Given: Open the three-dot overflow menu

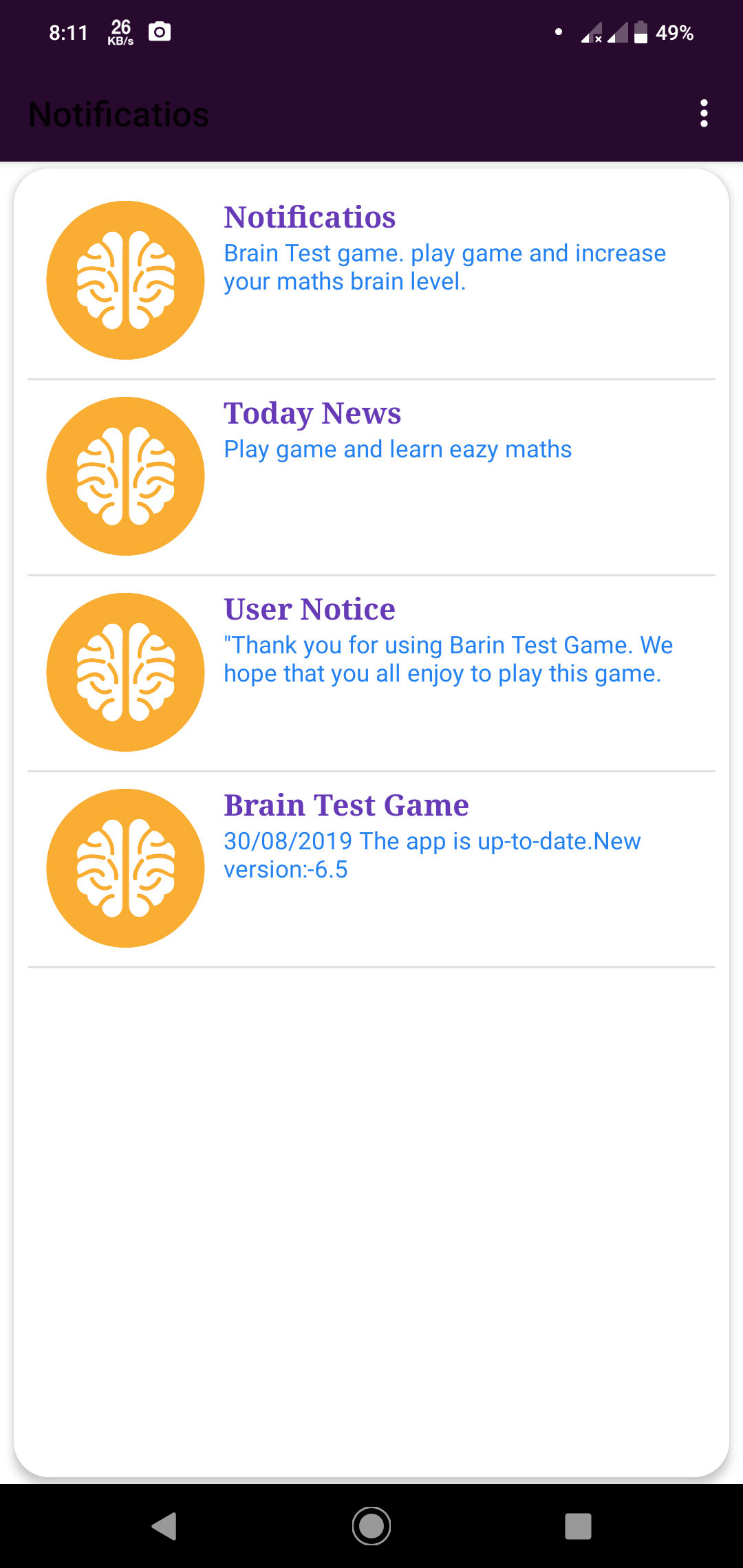Looking at the screenshot, I should 703,113.
